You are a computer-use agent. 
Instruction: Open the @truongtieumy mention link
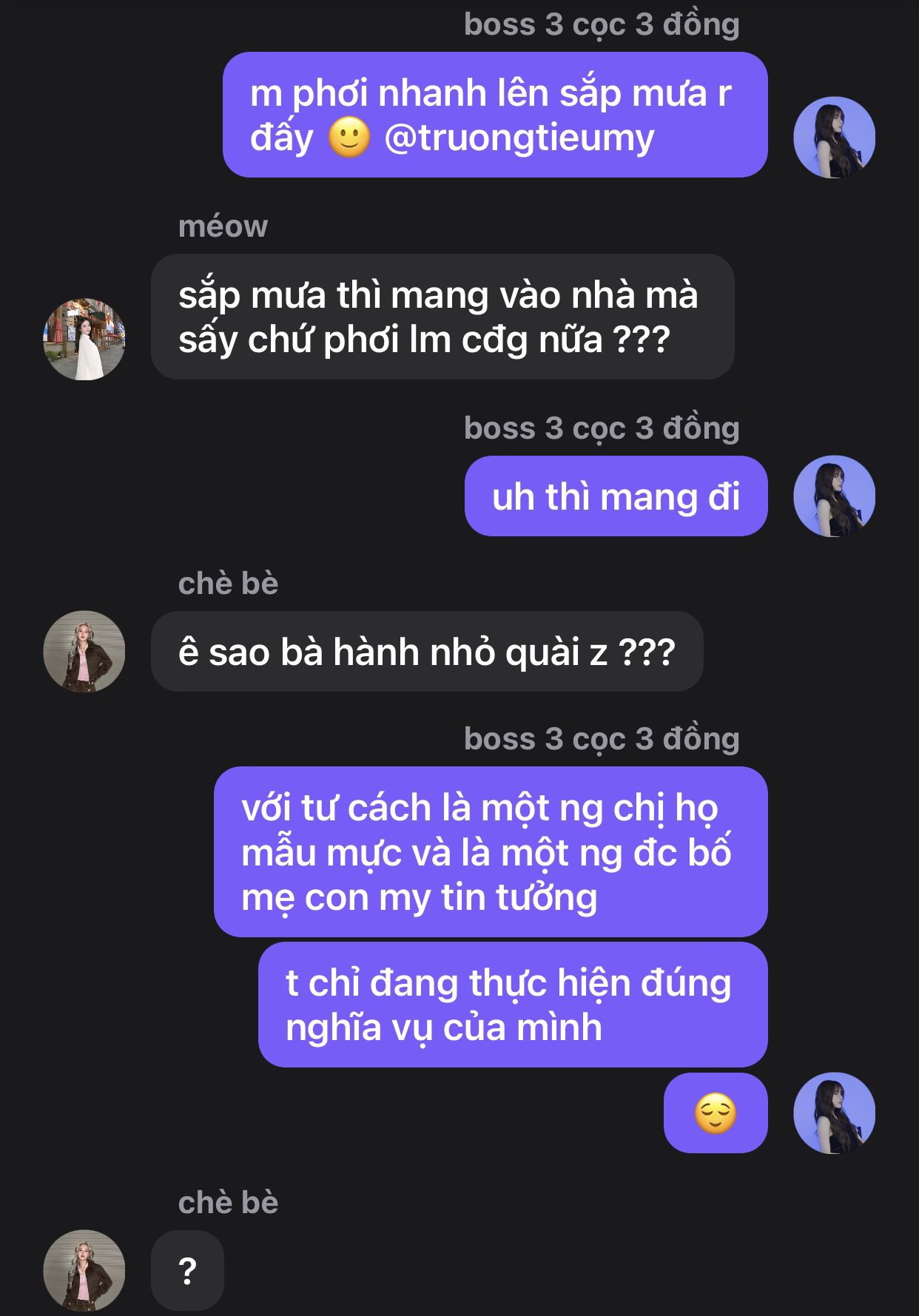519,138
